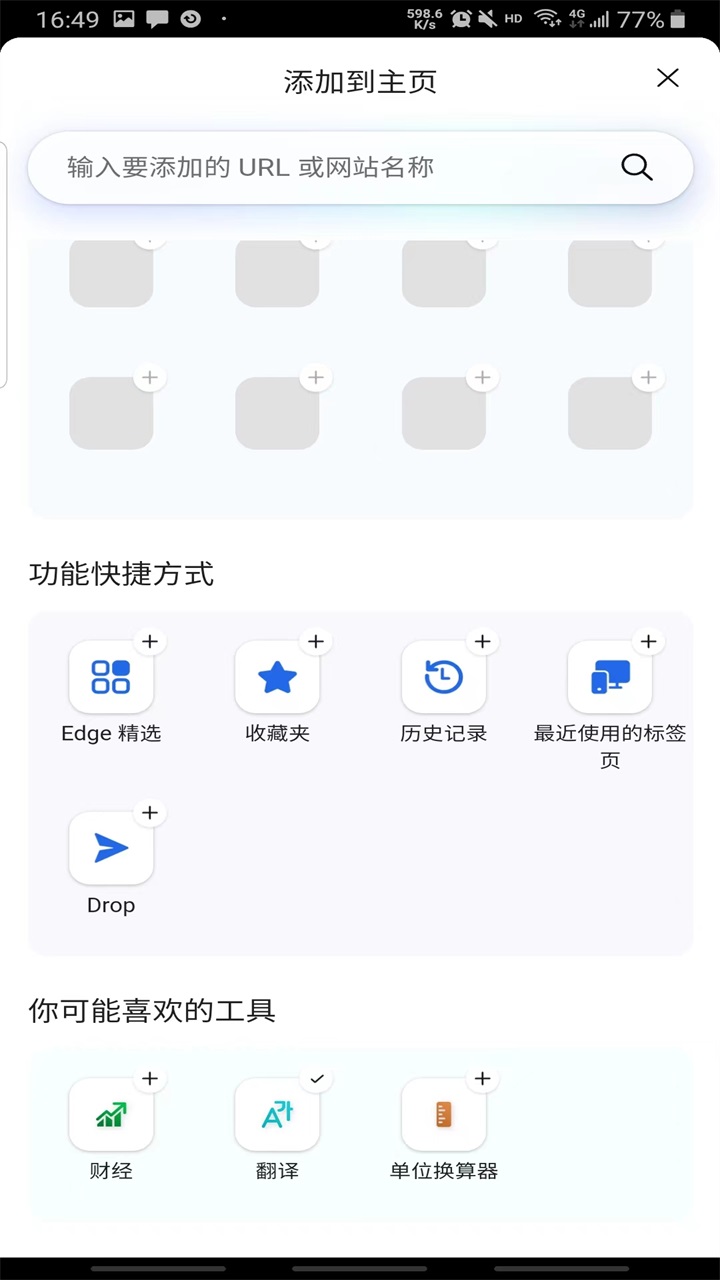Tap the 单位换算器 ruler icon
720x1280 pixels.
click(x=443, y=1114)
